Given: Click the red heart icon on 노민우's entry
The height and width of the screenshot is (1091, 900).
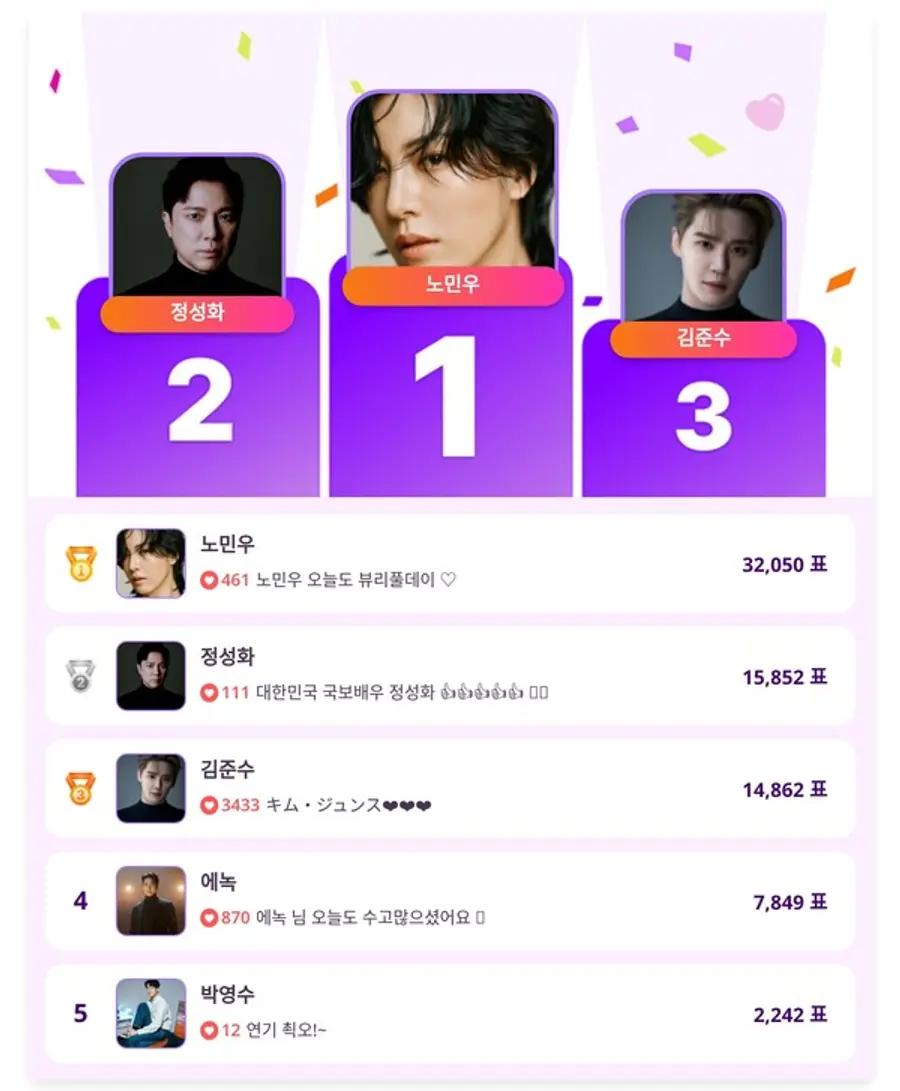Looking at the screenshot, I should (x=211, y=580).
